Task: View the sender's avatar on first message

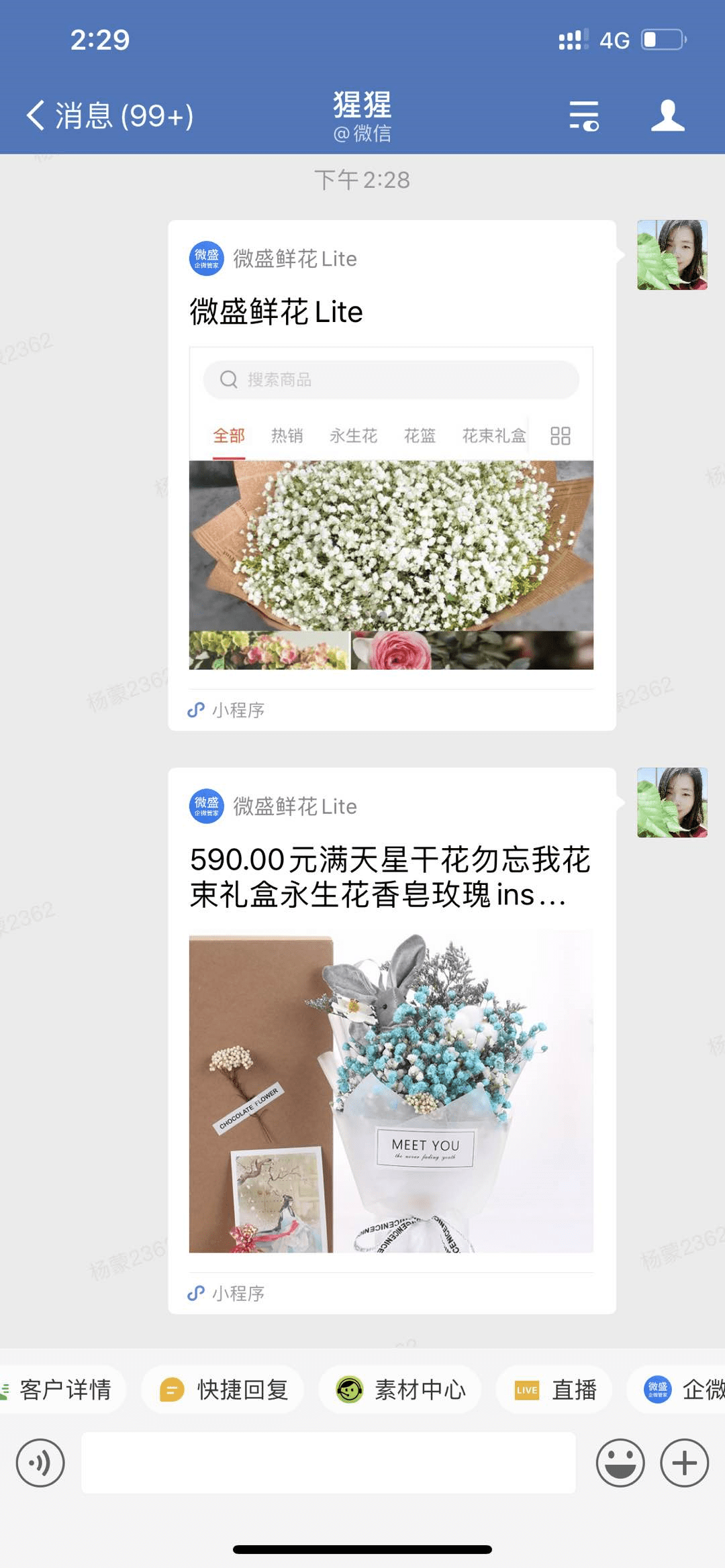Action: tap(672, 255)
